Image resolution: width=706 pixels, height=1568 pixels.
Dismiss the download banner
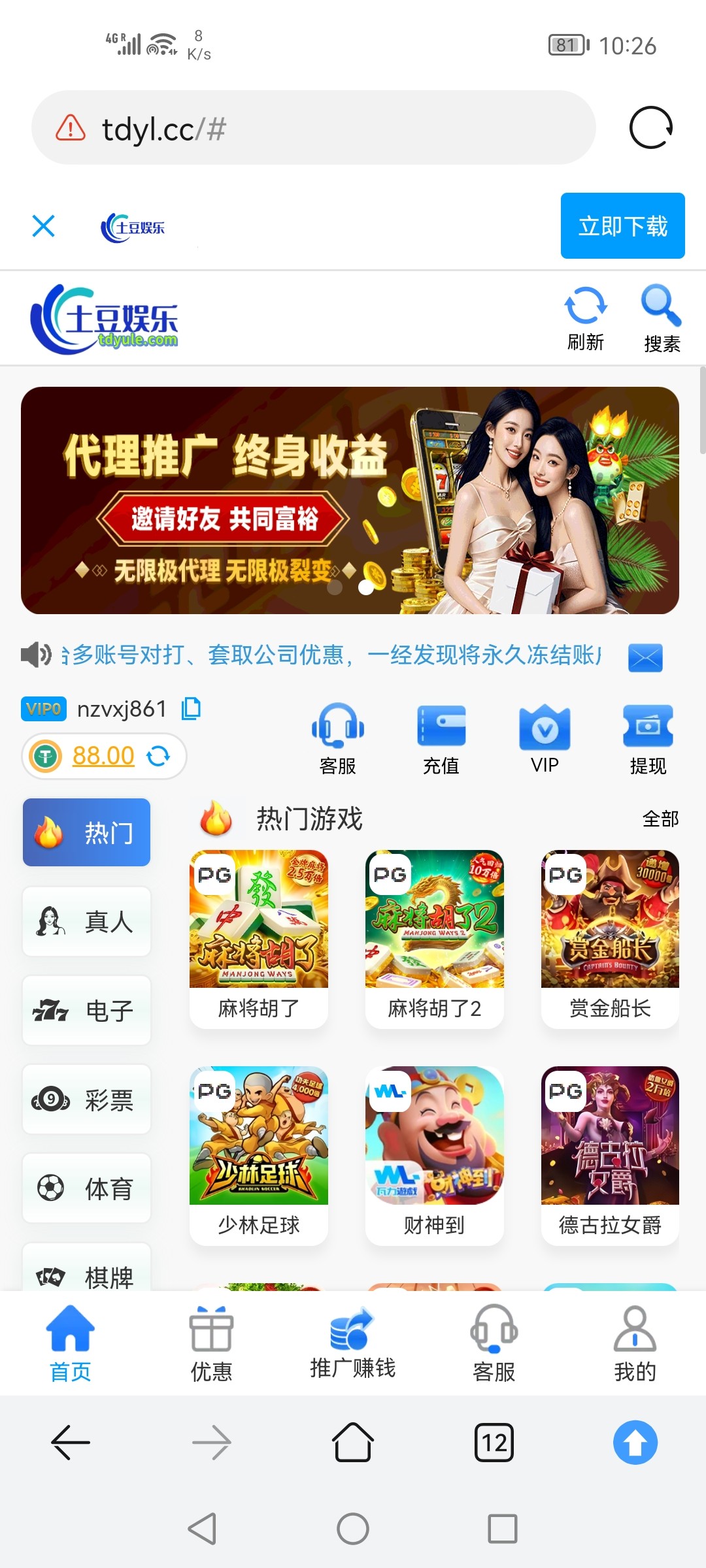pos(43,227)
